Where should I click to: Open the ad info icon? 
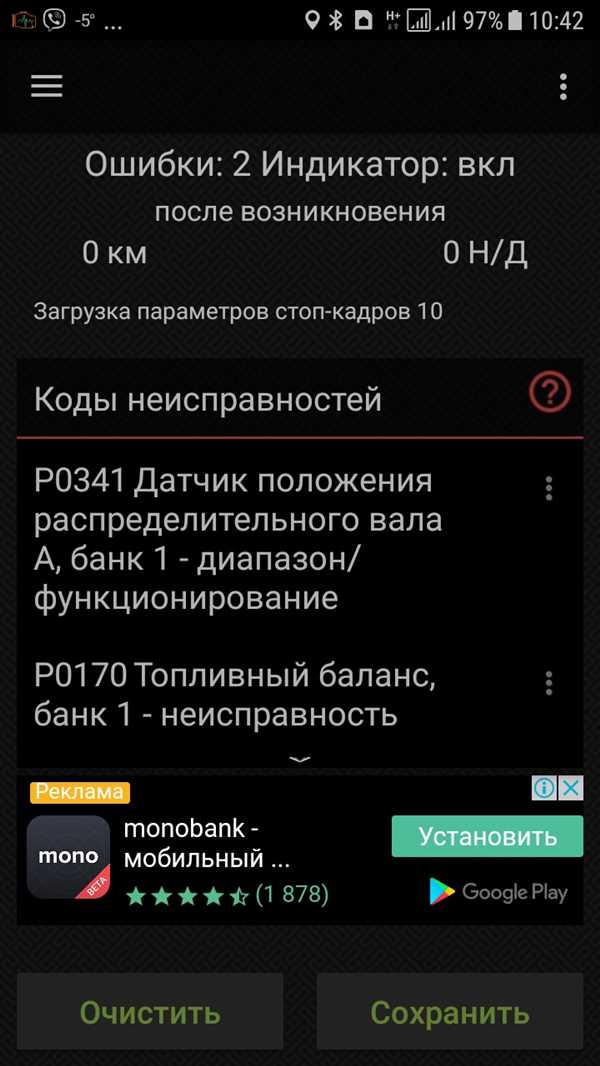[545, 789]
